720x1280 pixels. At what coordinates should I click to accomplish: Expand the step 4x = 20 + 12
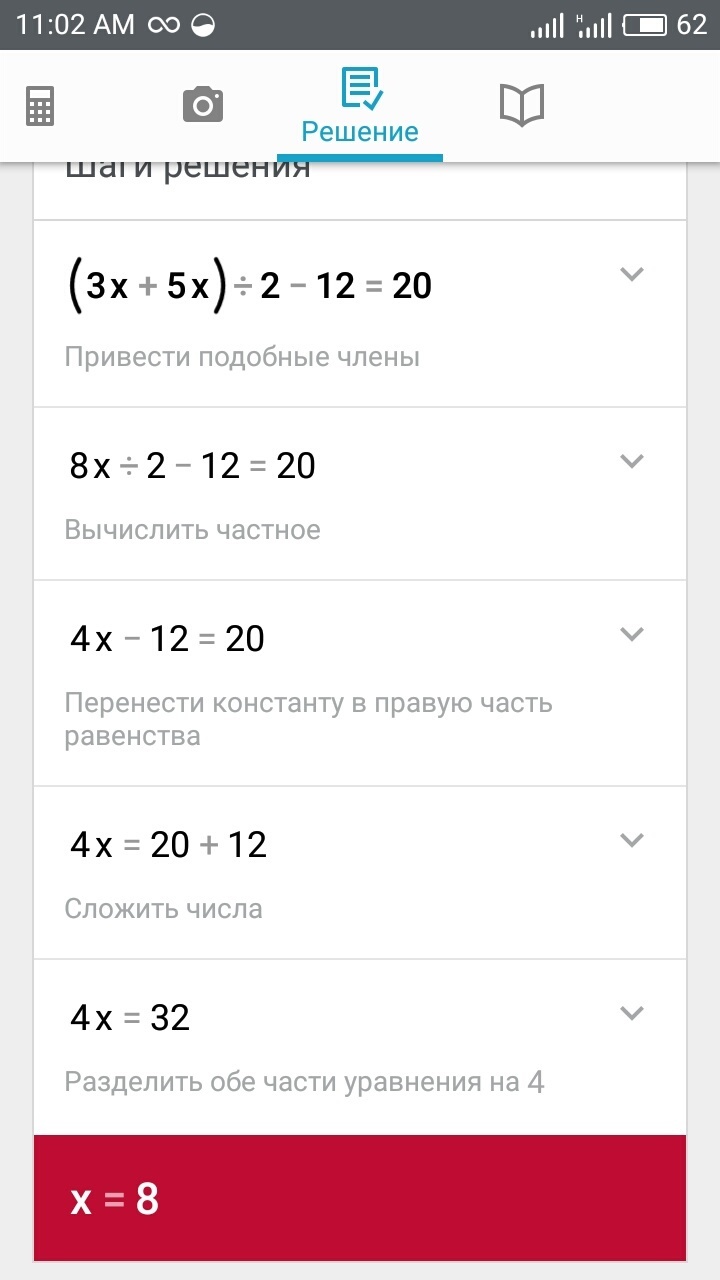[x=631, y=840]
